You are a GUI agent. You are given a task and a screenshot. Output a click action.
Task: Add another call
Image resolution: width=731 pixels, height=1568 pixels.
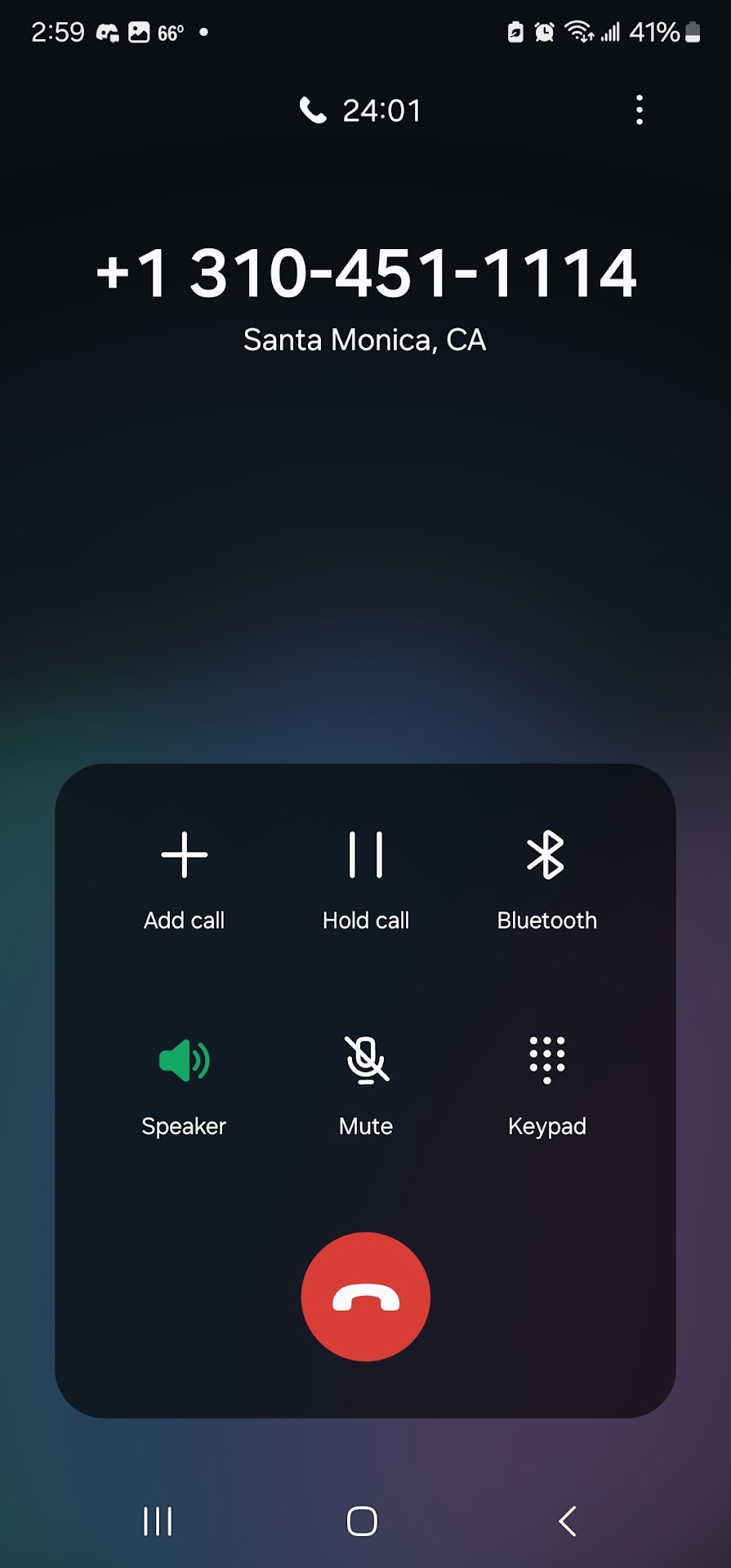[184, 878]
